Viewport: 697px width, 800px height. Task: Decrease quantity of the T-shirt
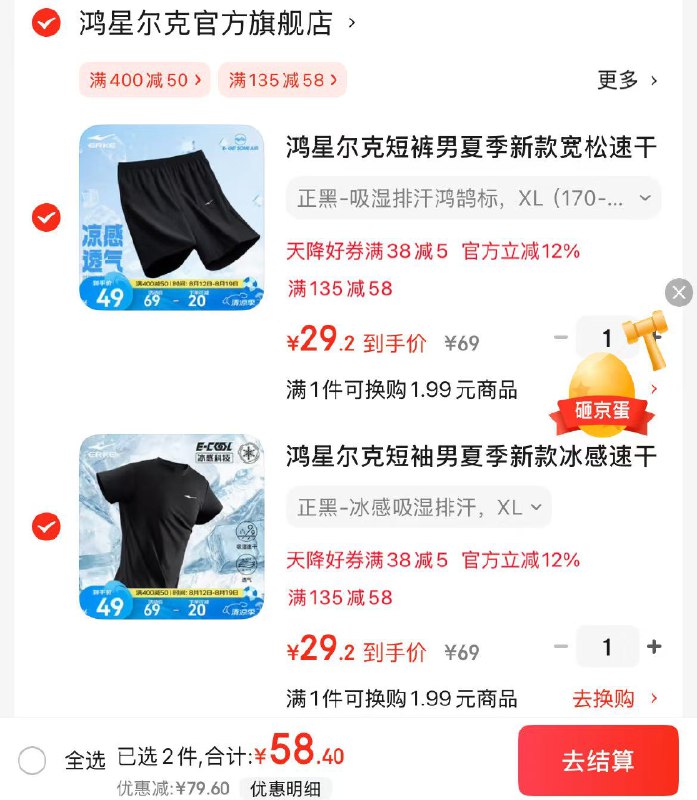click(x=561, y=647)
